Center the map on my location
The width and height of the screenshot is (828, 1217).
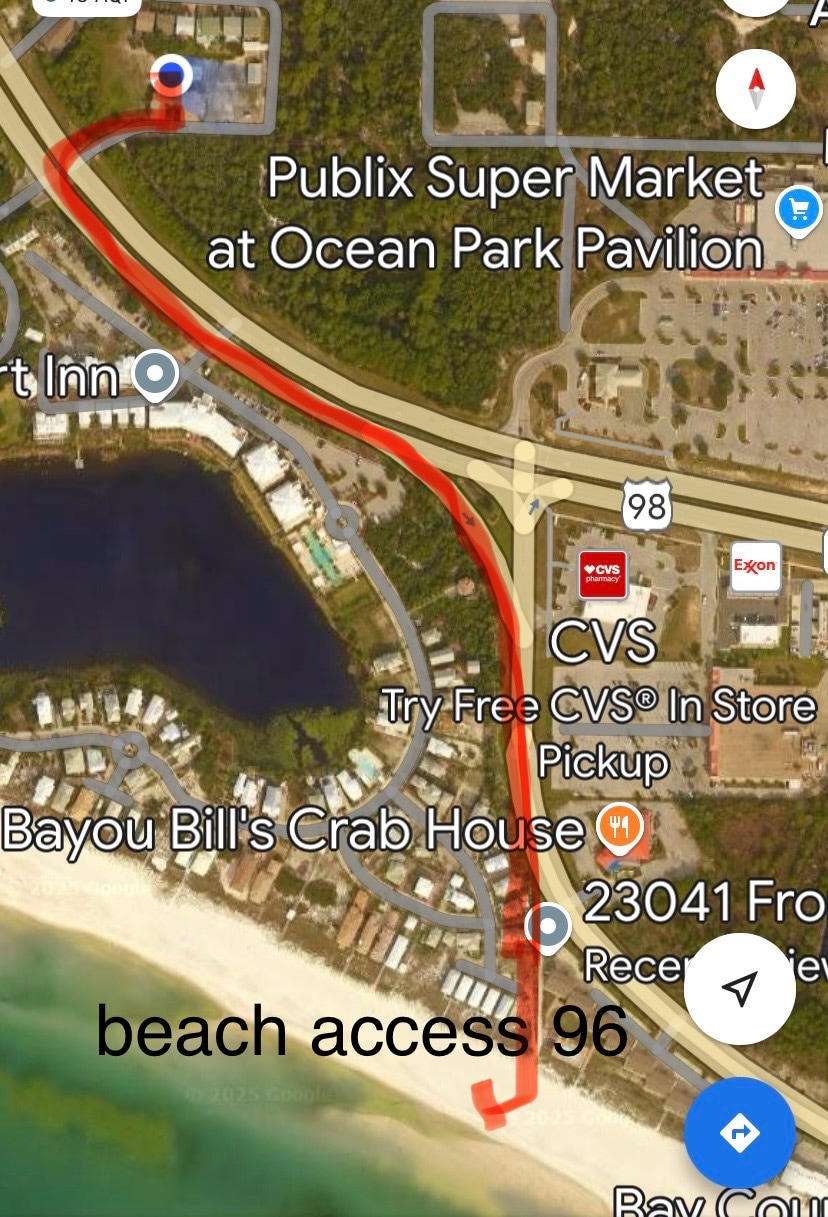[739, 988]
